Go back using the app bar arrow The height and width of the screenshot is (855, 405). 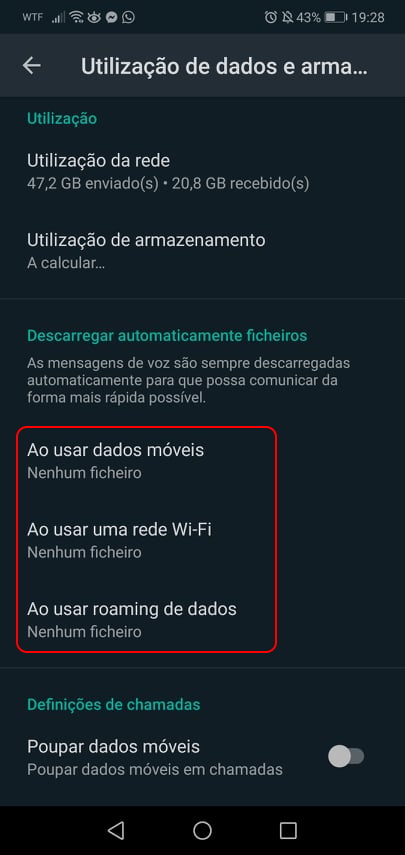[32, 65]
